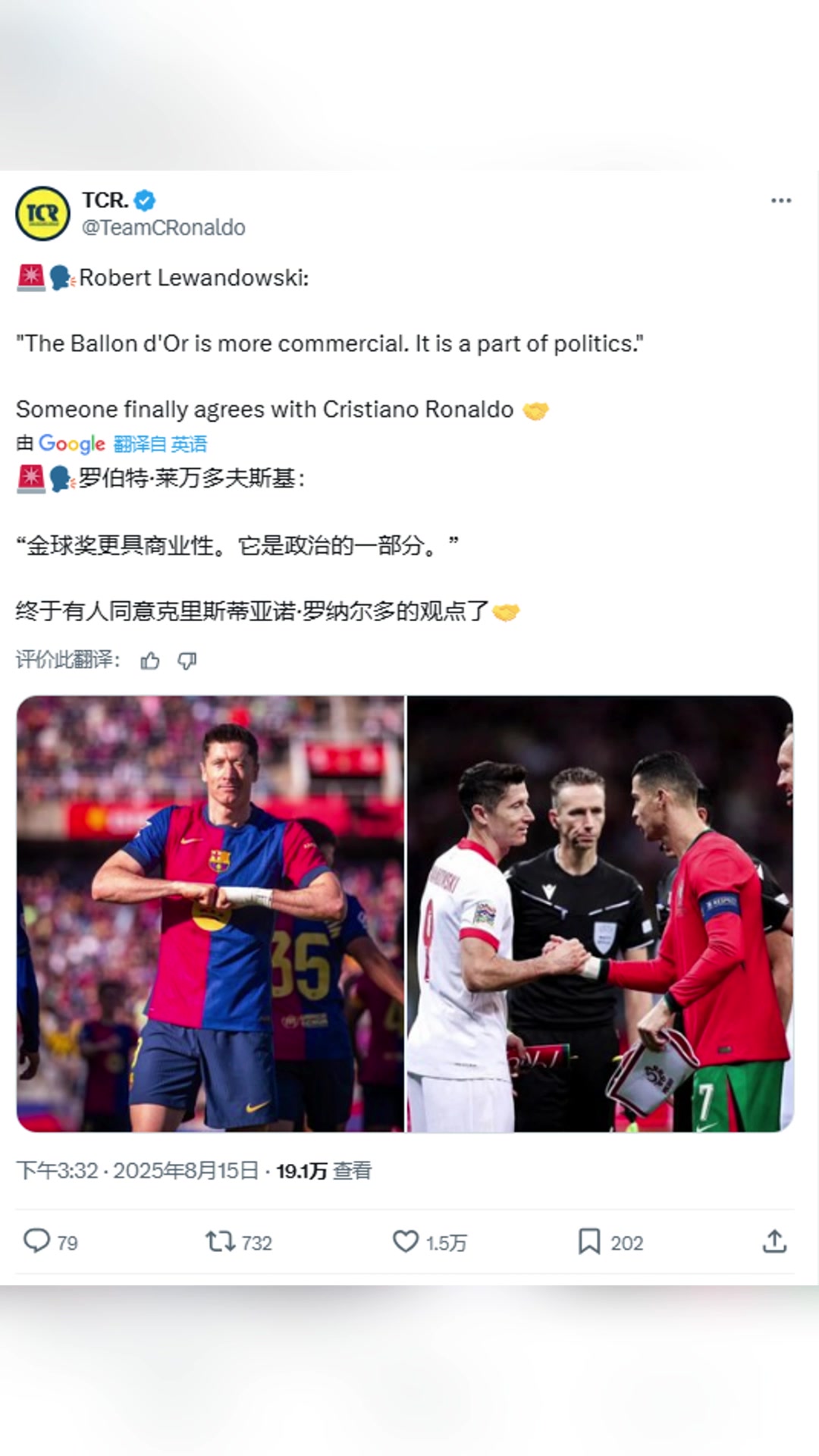819x1456 pixels.
Task: Rate the translation with thumbs down
Action: 187,661
